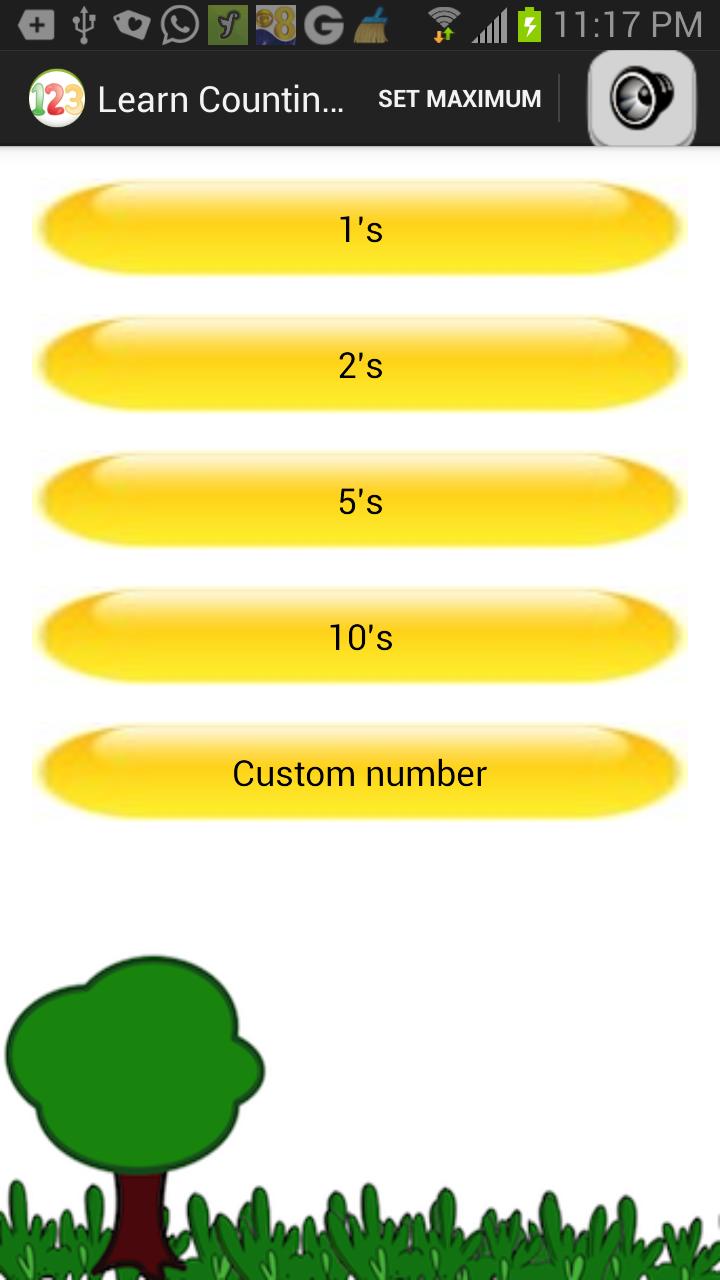Viewport: 720px width, 1280px height.
Task: Choose the 10's counting mode
Action: pos(360,637)
